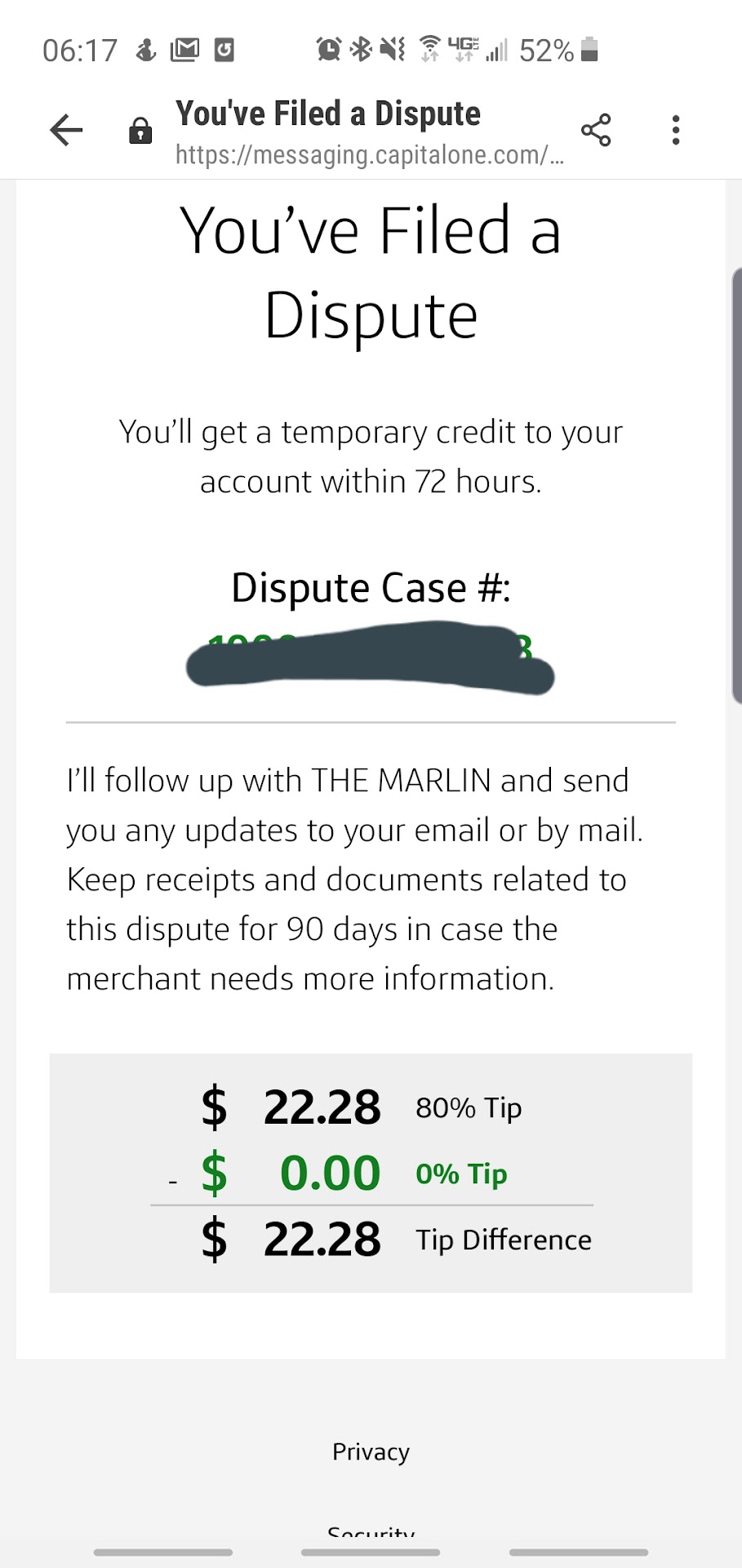
Task: Open the browser overflow menu
Action: (675, 130)
